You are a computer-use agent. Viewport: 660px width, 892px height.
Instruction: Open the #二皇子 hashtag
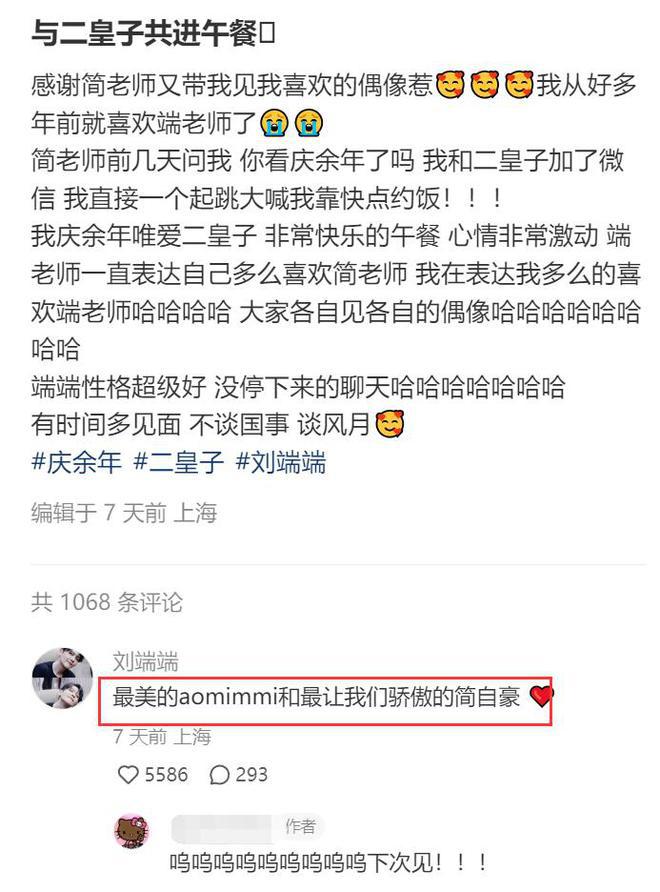coord(178,464)
